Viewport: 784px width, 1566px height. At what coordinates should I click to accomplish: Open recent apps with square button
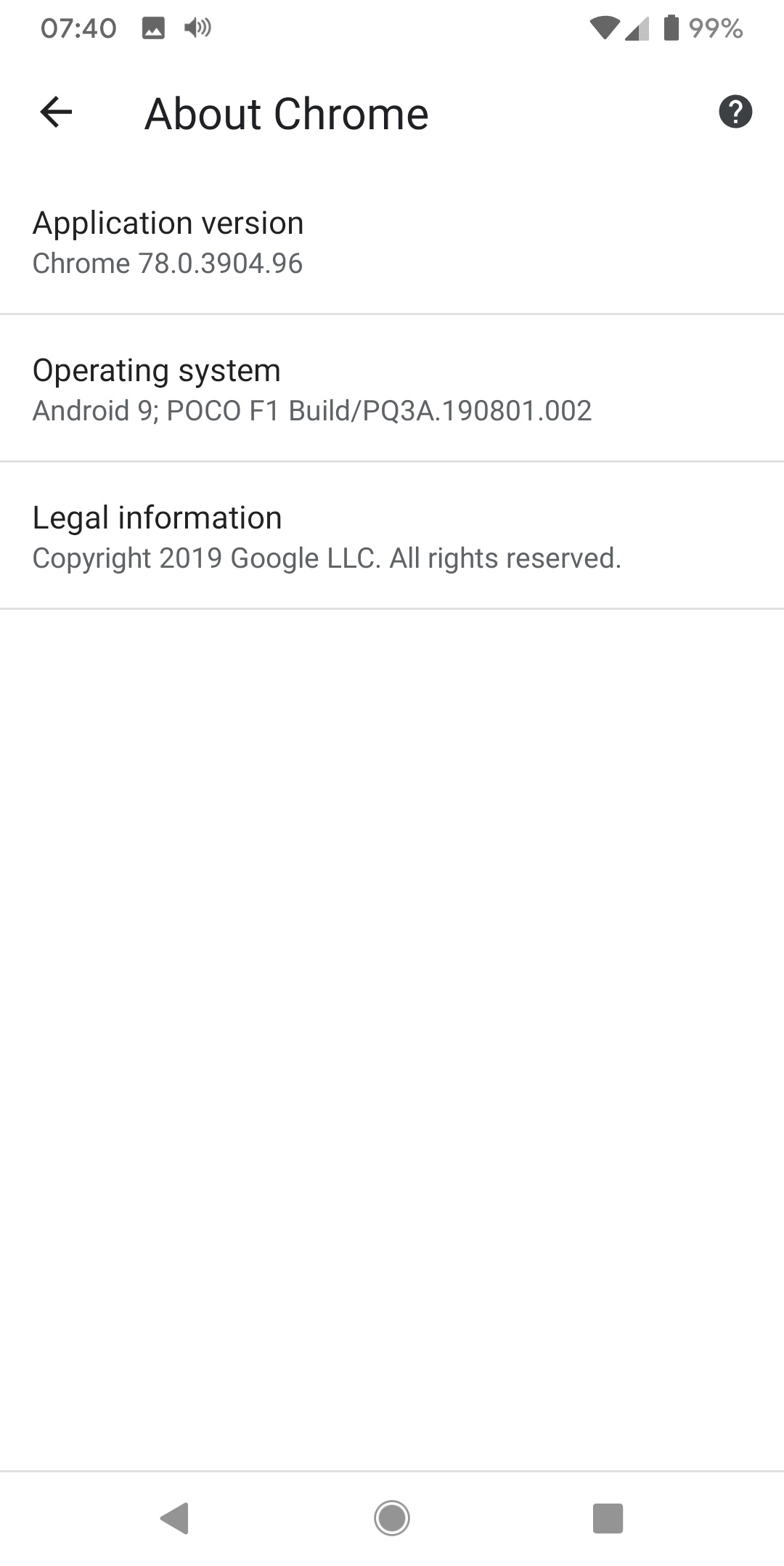coord(608,1517)
